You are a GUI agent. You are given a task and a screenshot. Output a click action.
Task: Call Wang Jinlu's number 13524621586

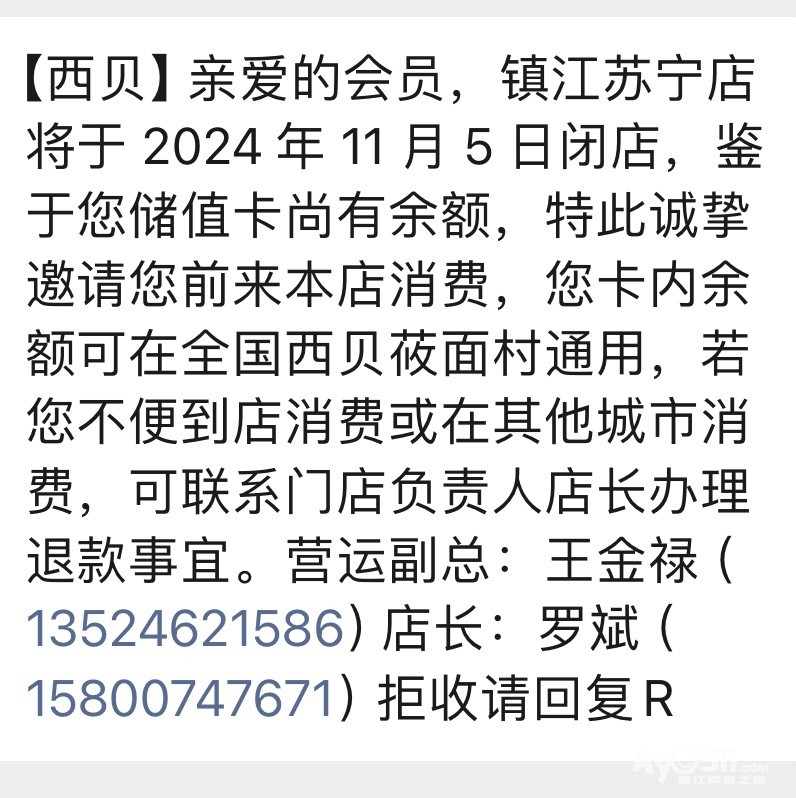185,630
